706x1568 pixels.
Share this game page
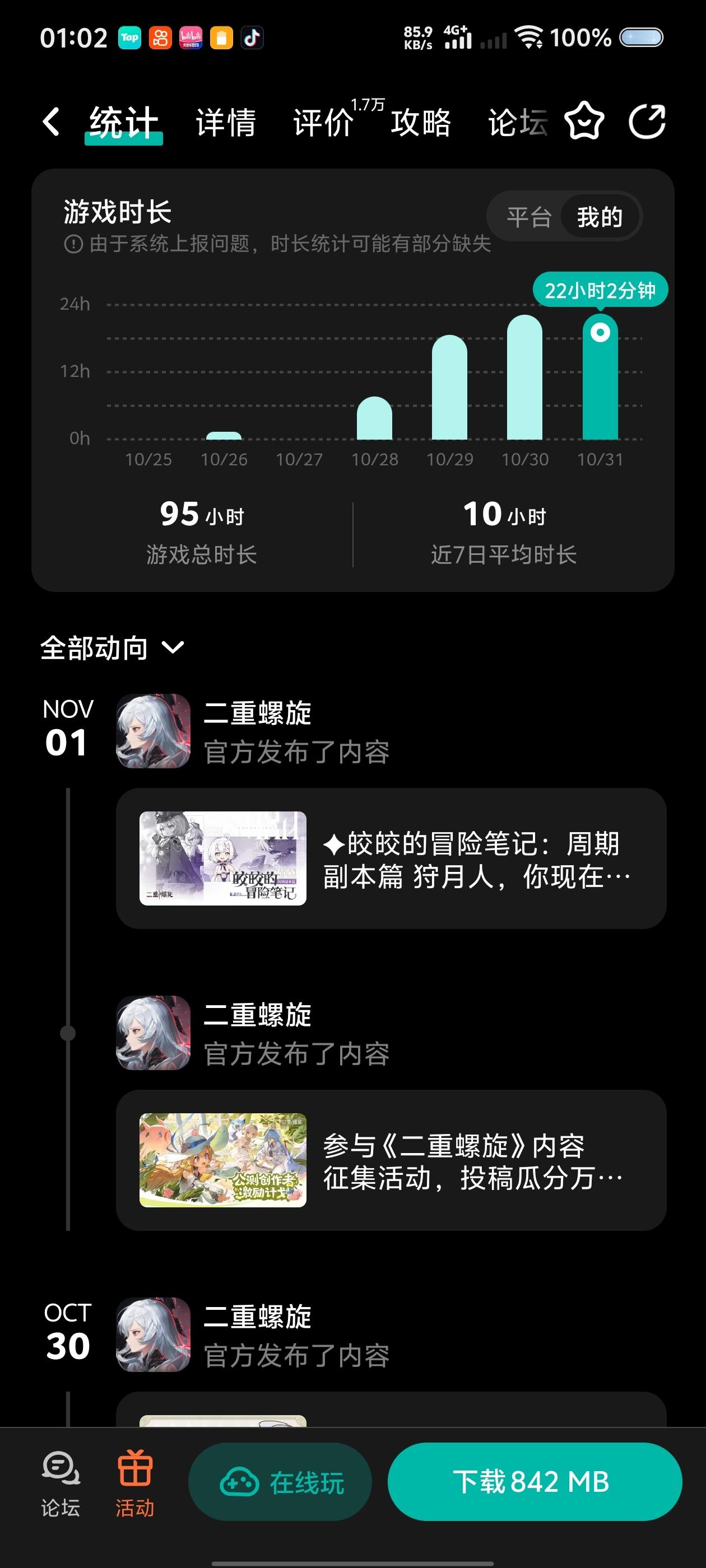point(647,122)
